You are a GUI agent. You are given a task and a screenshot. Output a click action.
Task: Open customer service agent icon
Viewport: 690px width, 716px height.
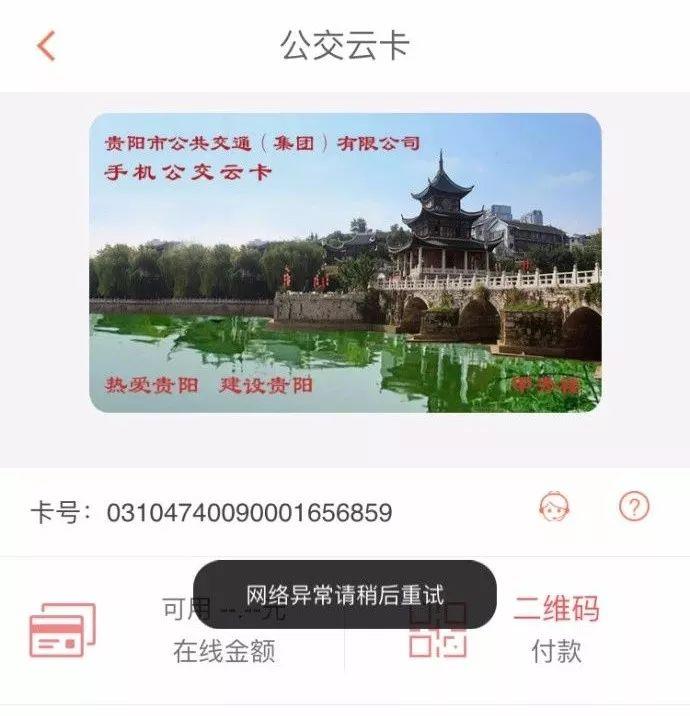[554, 507]
